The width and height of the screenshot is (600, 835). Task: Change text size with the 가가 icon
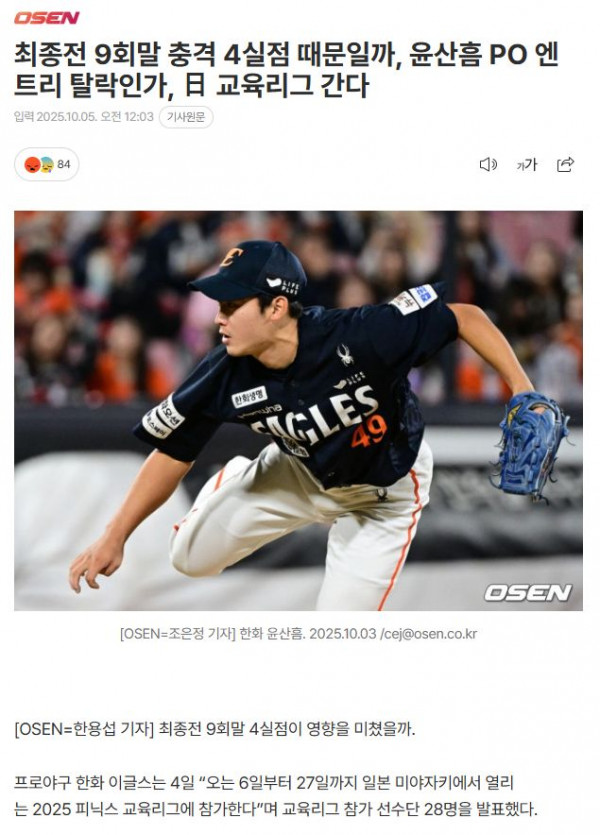(x=527, y=164)
